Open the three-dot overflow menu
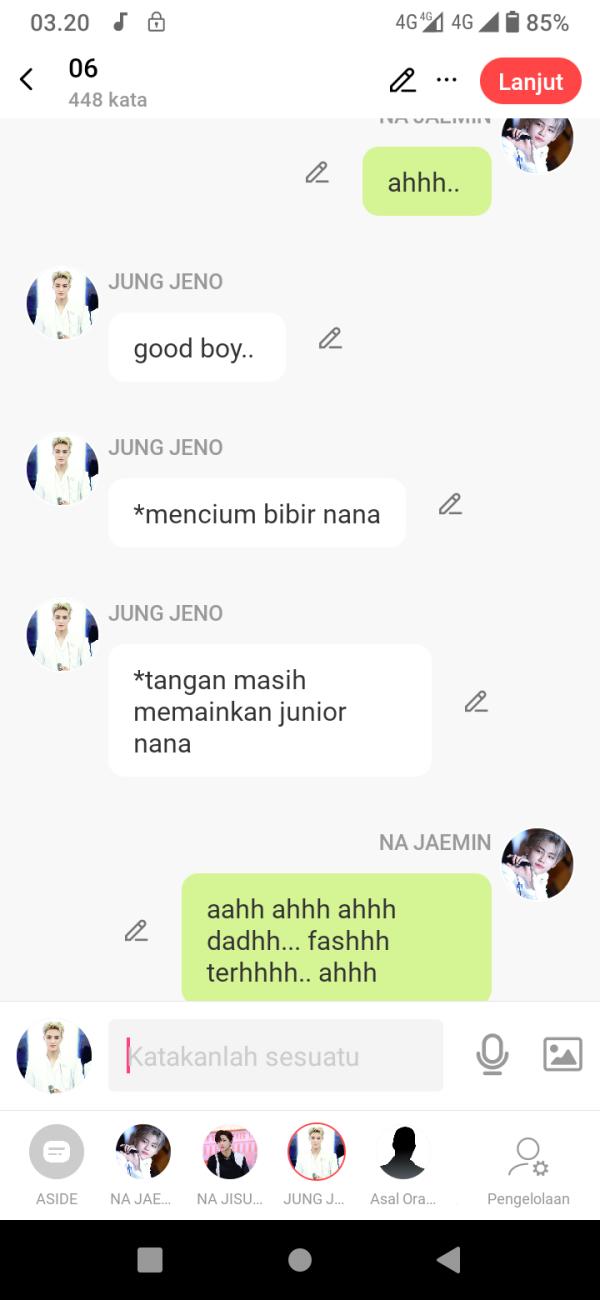The height and width of the screenshot is (1300, 600). click(x=447, y=80)
